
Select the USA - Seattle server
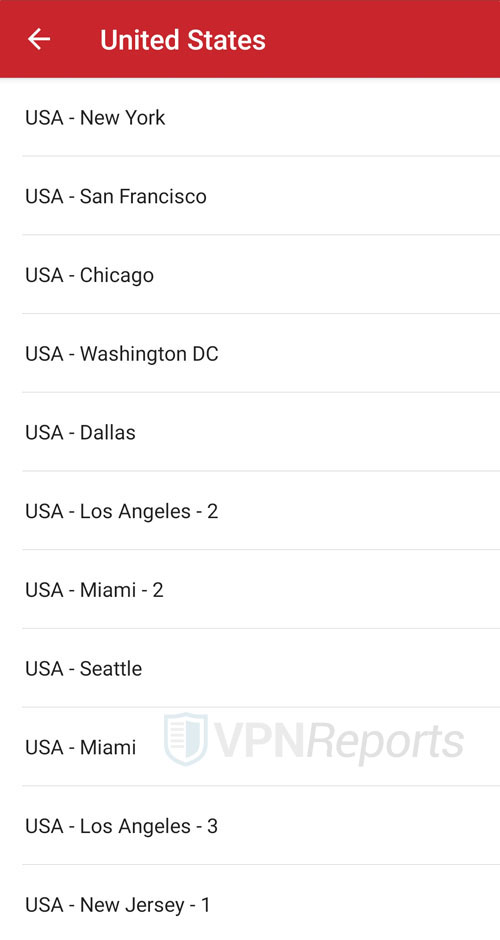[250, 668]
